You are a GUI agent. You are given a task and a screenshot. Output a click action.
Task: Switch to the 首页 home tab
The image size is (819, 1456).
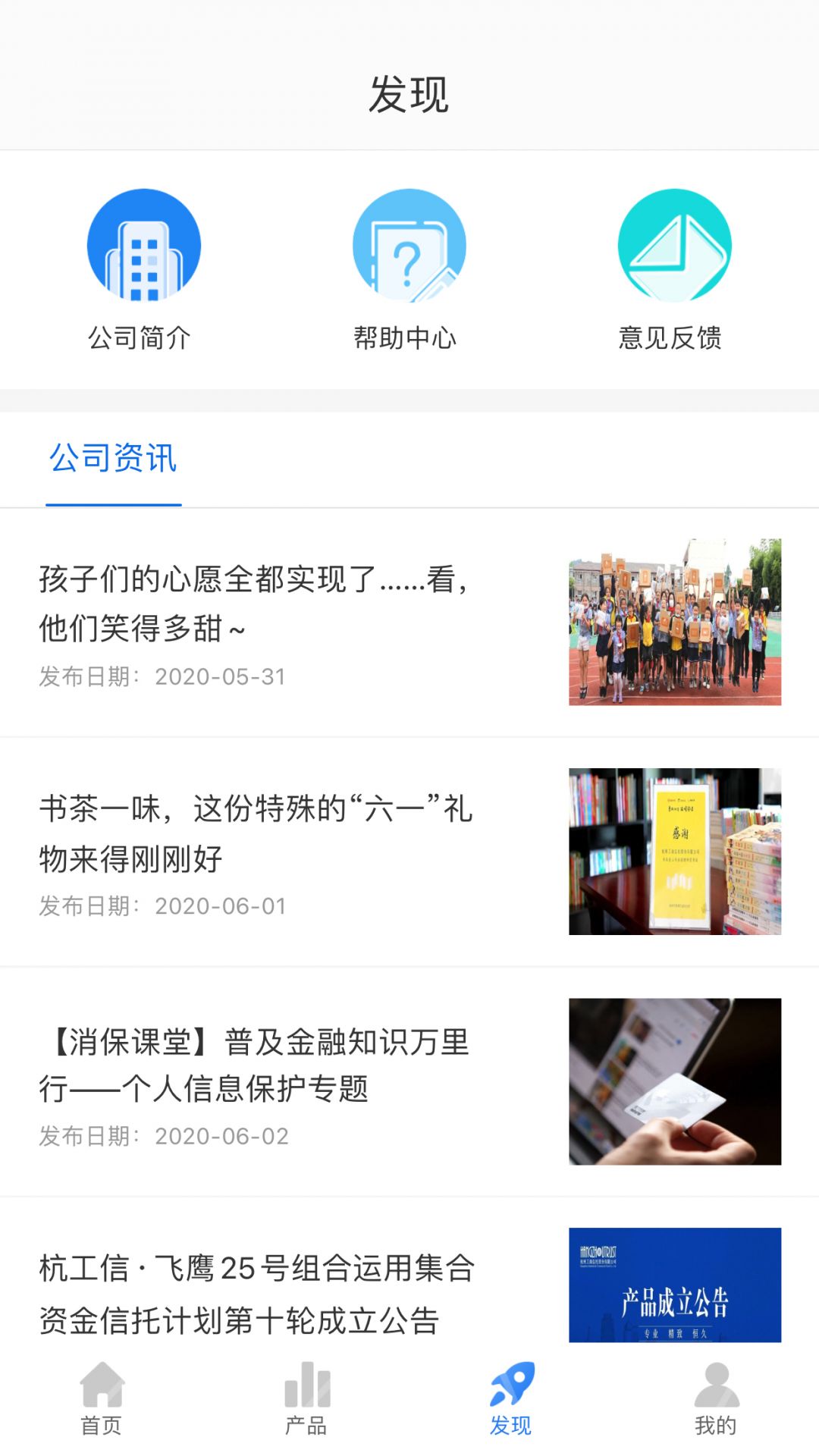(102, 1399)
